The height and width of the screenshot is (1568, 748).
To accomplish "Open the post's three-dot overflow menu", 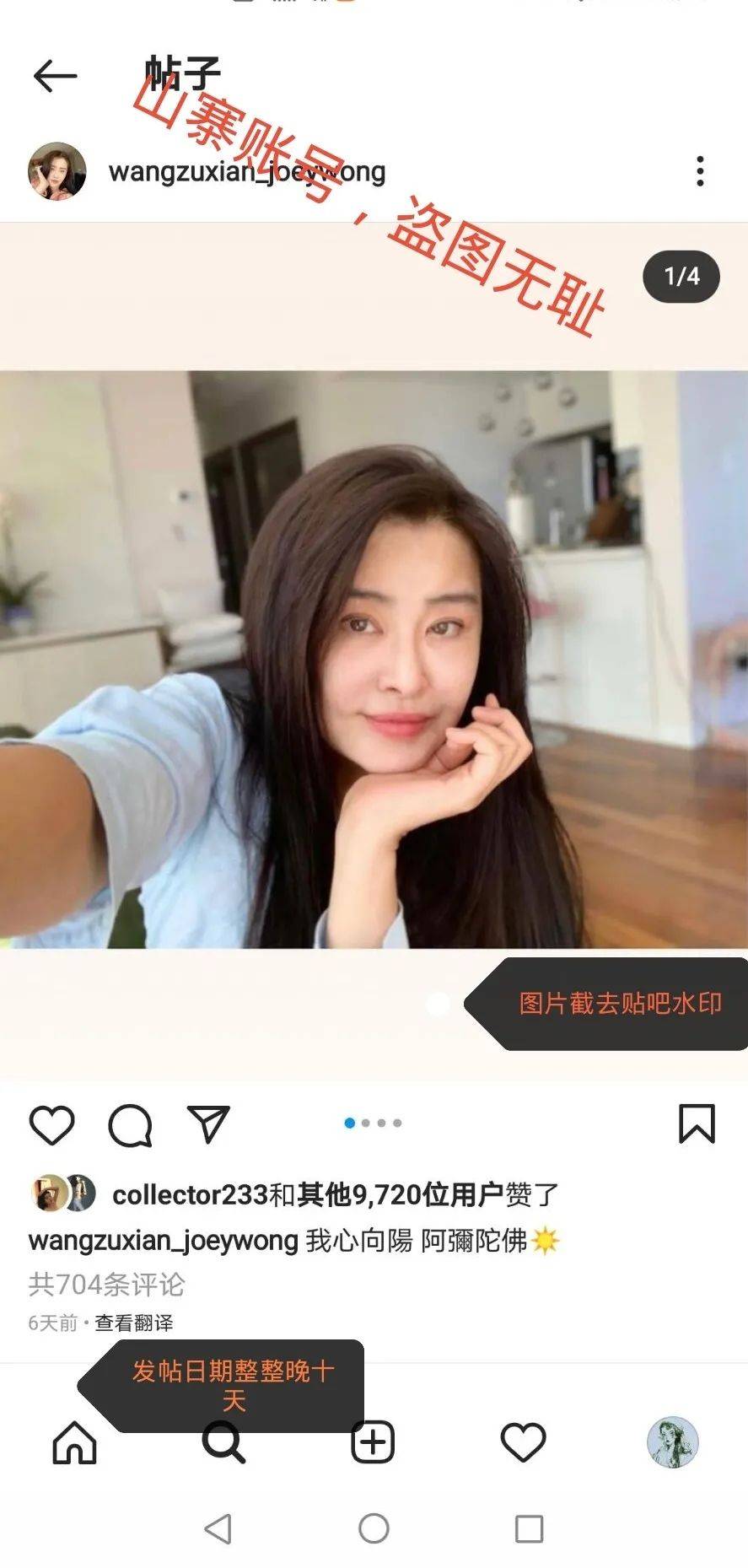I will click(x=699, y=171).
